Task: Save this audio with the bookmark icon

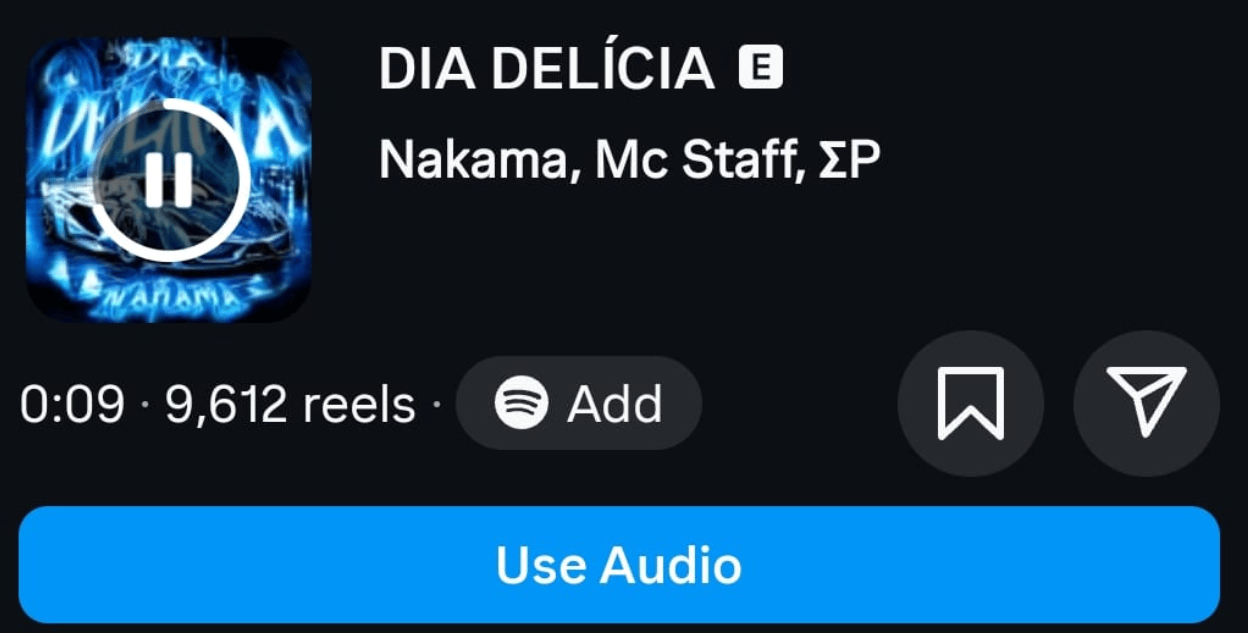Action: (970, 403)
